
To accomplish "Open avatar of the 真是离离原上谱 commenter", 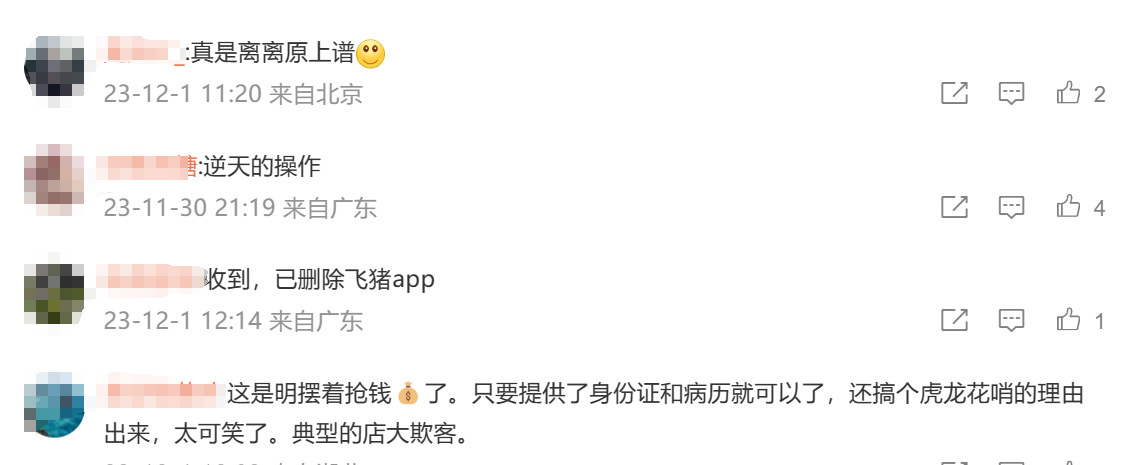I will (54, 67).
